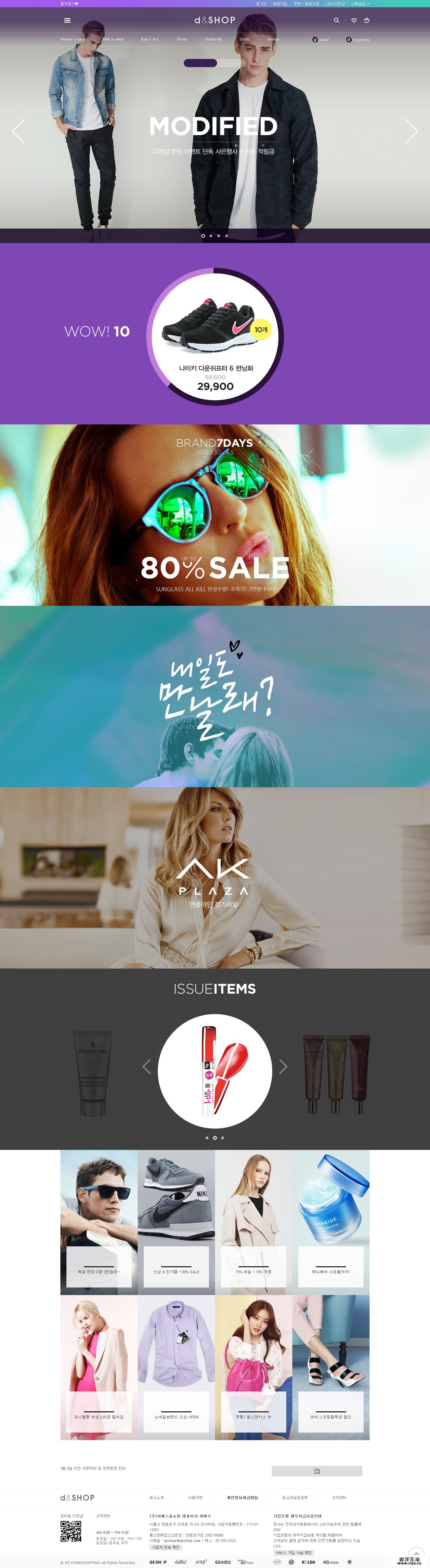Image resolution: width=430 pixels, height=1568 pixels.
Task: Go to the Beauty category
Action: point(273,40)
